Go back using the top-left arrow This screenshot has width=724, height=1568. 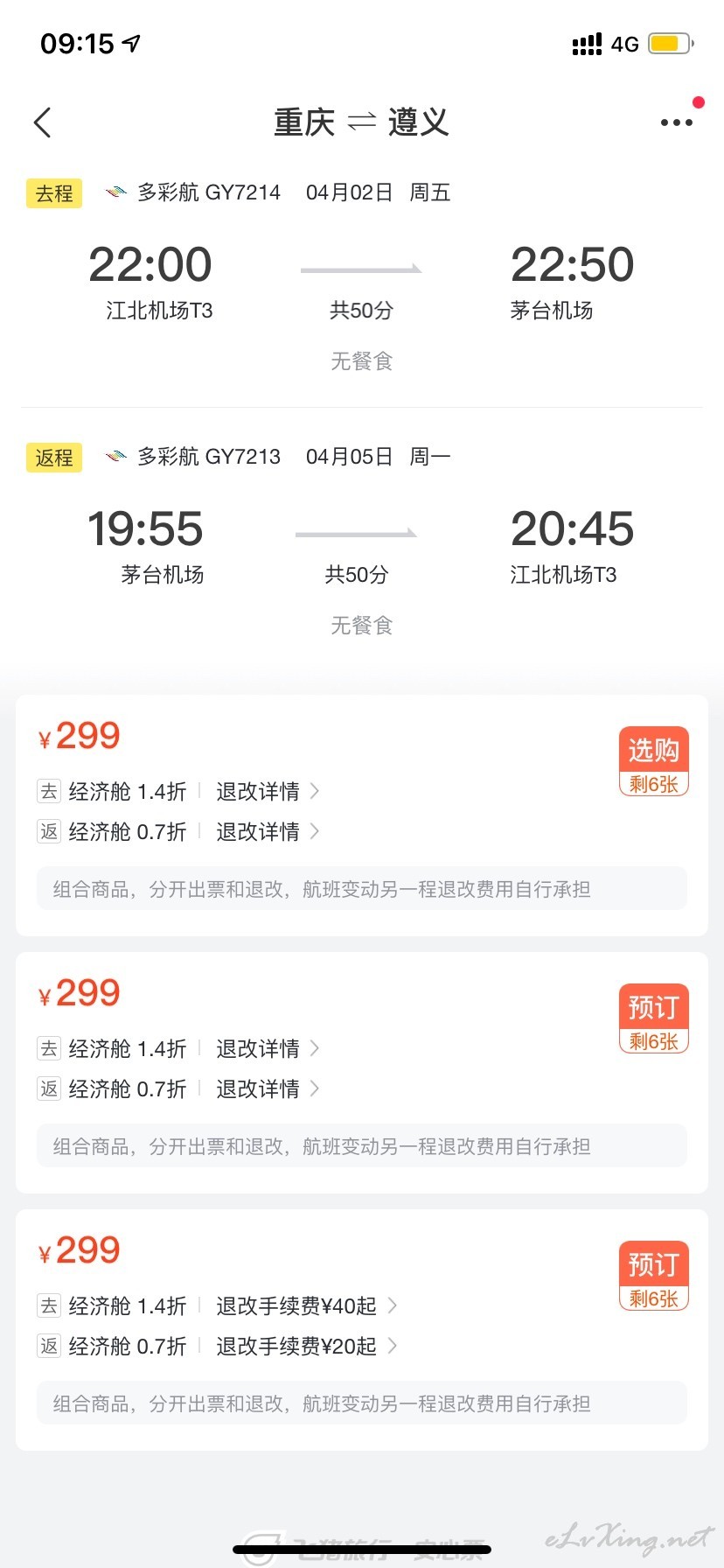pos(43,122)
